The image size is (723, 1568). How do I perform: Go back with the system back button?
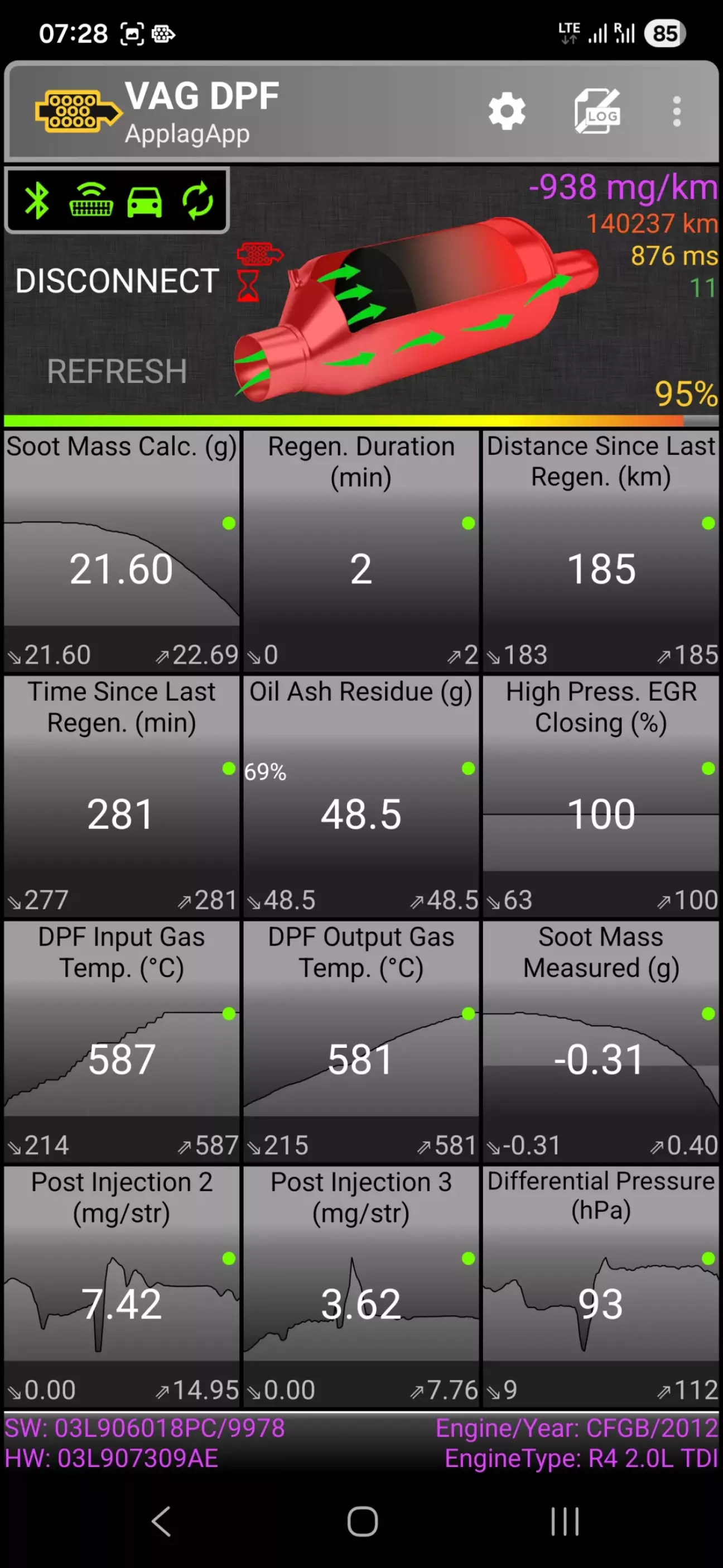point(161,1521)
